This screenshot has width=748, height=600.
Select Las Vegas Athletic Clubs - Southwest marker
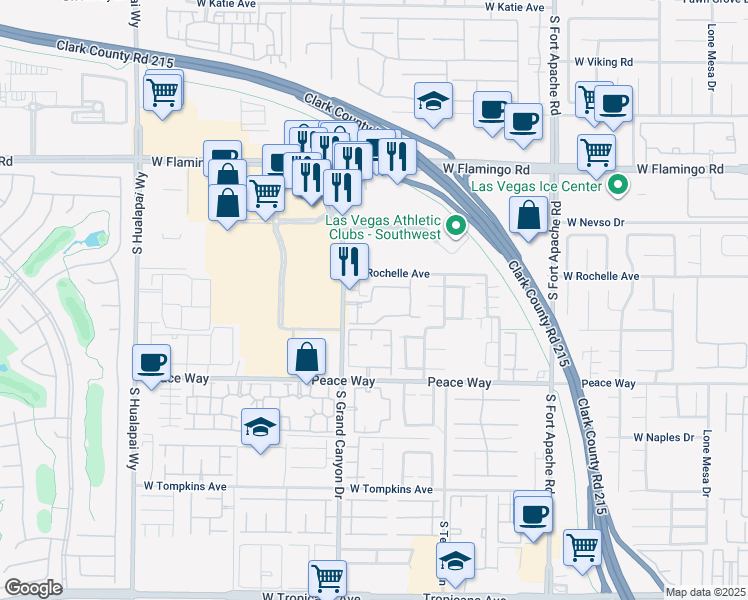(456, 224)
